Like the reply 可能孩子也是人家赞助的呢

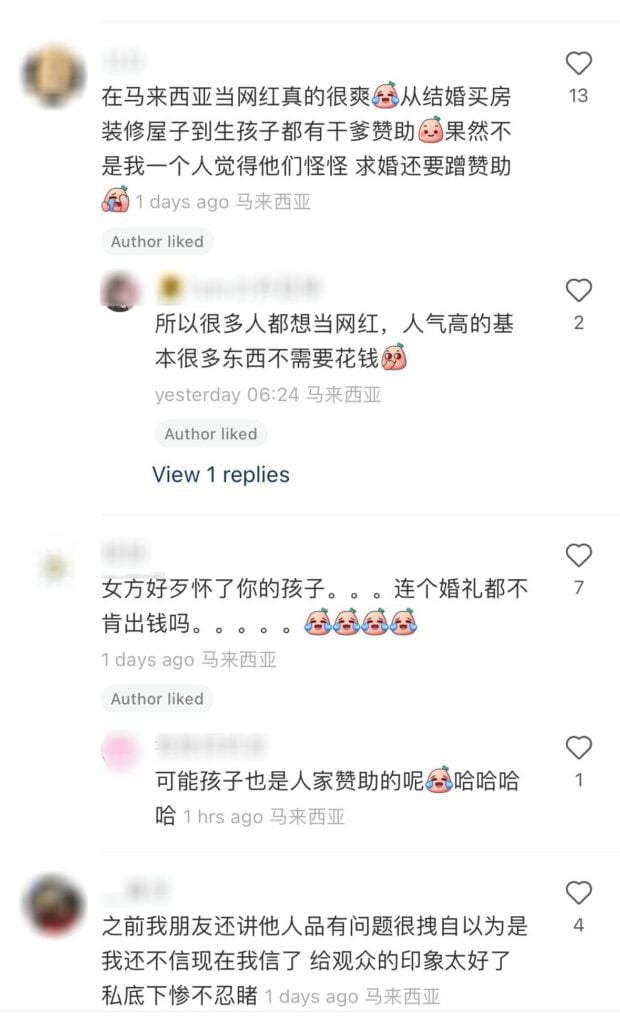[578, 747]
